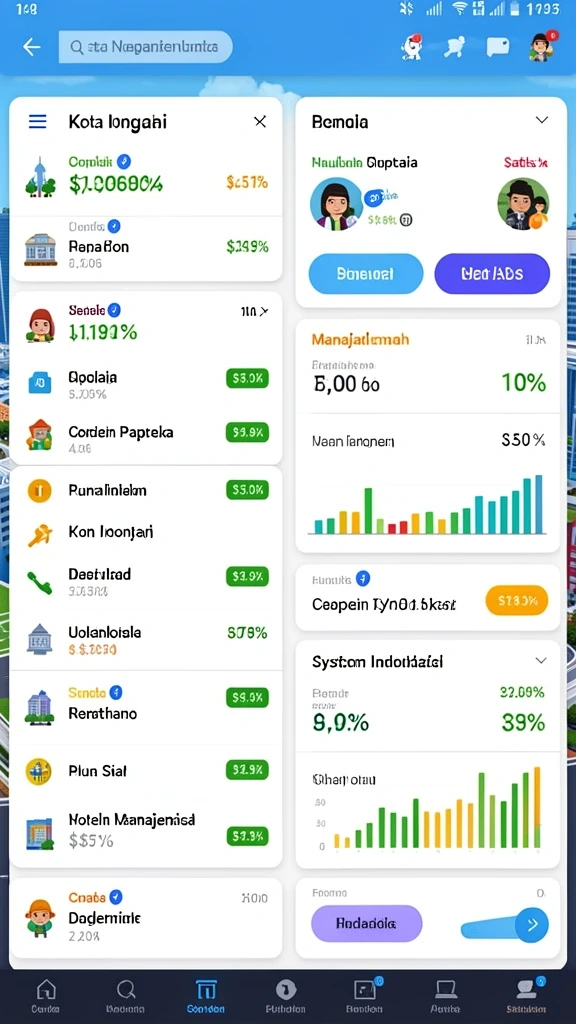Switch to the search tab in bottom bar
The width and height of the screenshot is (576, 1024).
(125, 997)
